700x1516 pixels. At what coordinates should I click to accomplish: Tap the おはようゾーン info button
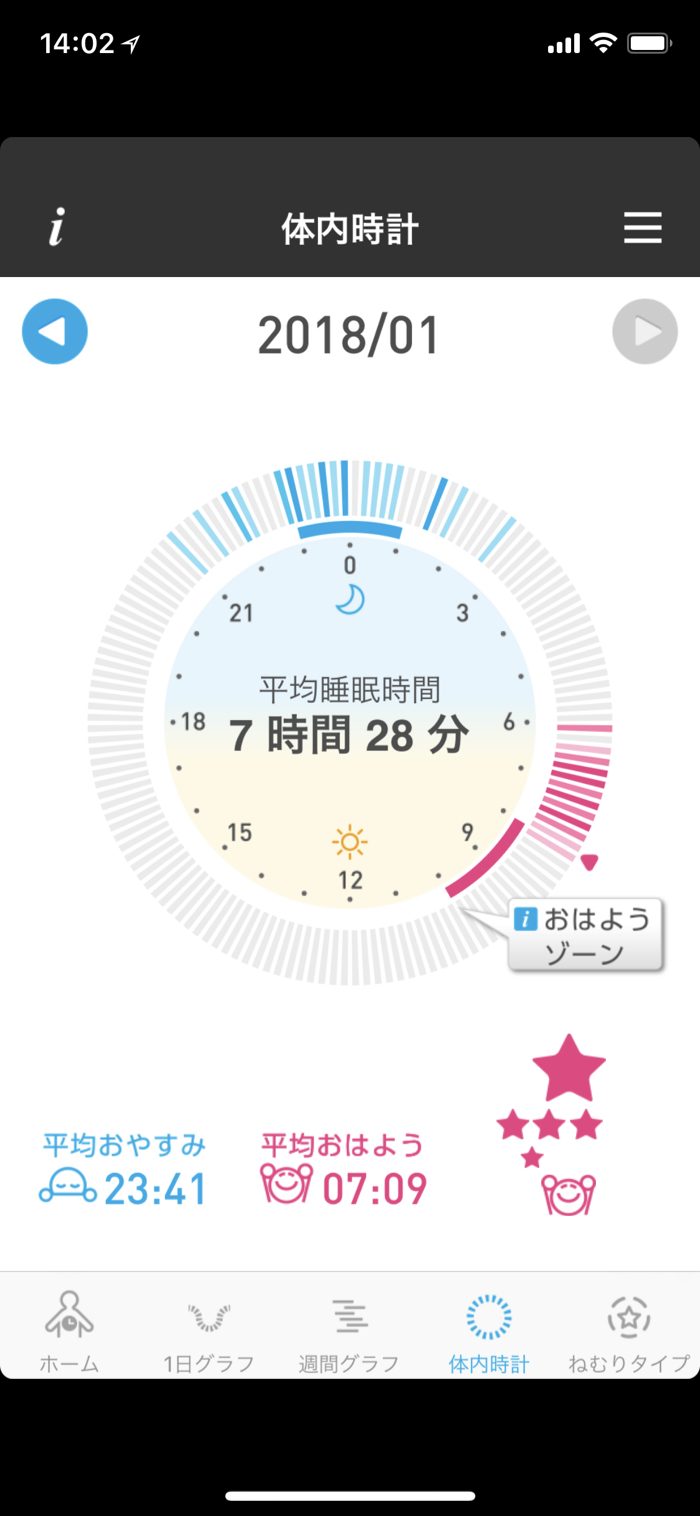[585, 935]
